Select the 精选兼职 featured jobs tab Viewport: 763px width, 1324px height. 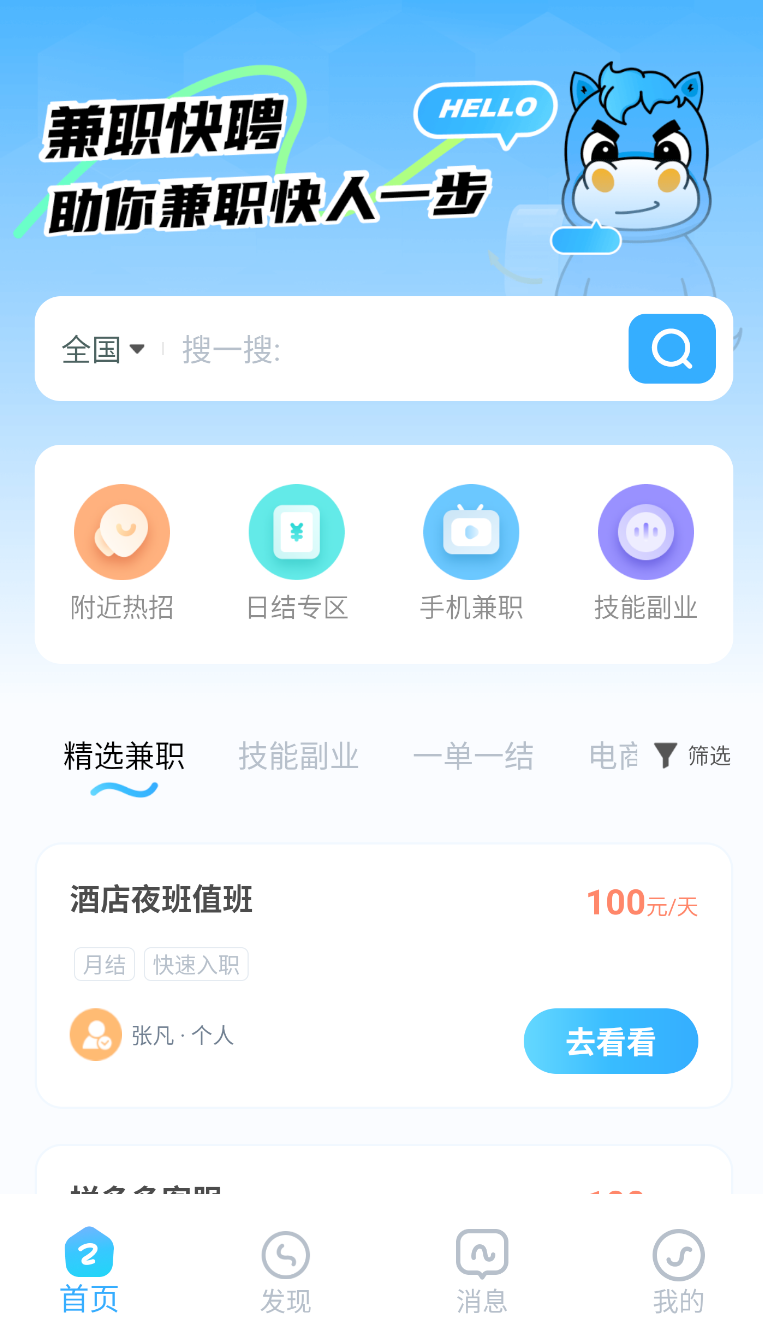coord(122,758)
